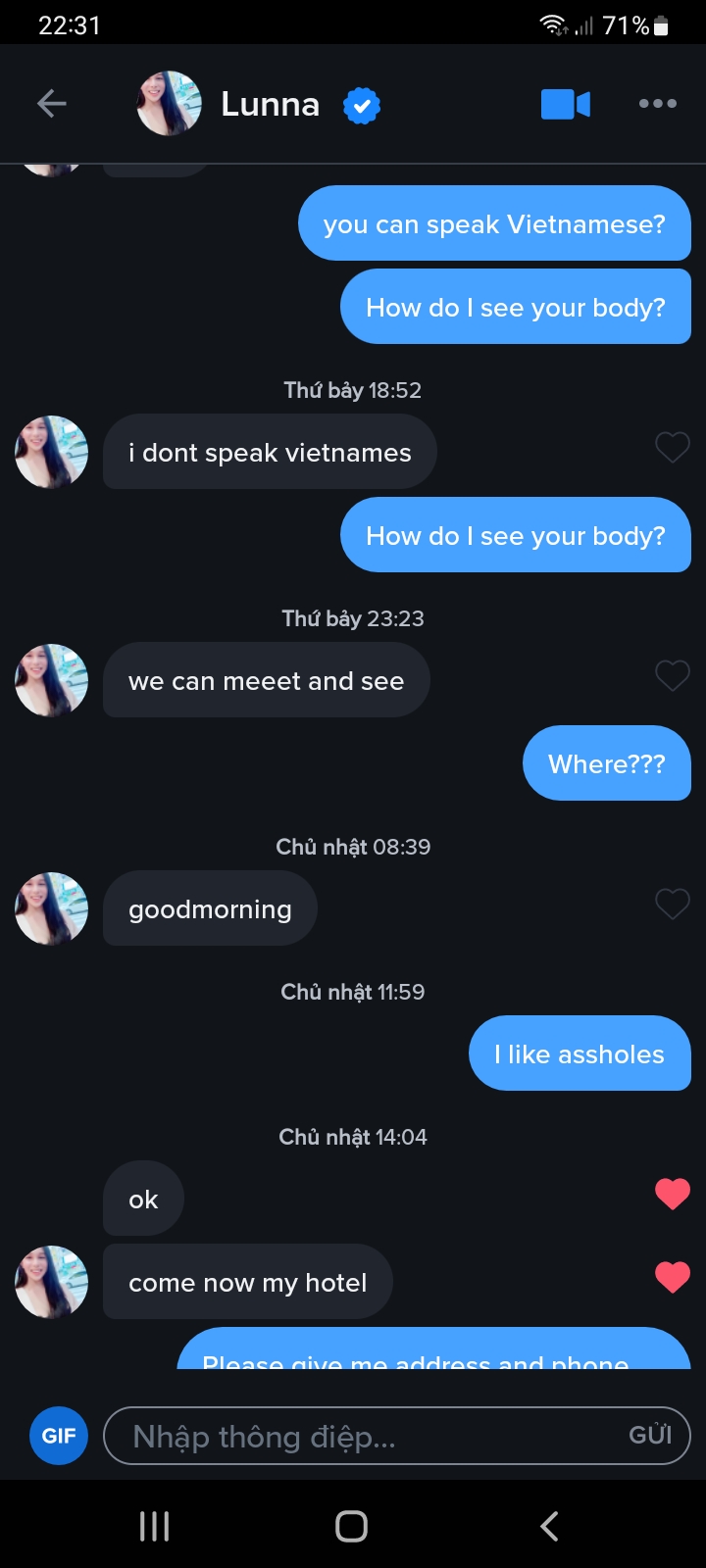Open the GIF picker
The image size is (706, 1568).
pyautogui.click(x=59, y=1436)
